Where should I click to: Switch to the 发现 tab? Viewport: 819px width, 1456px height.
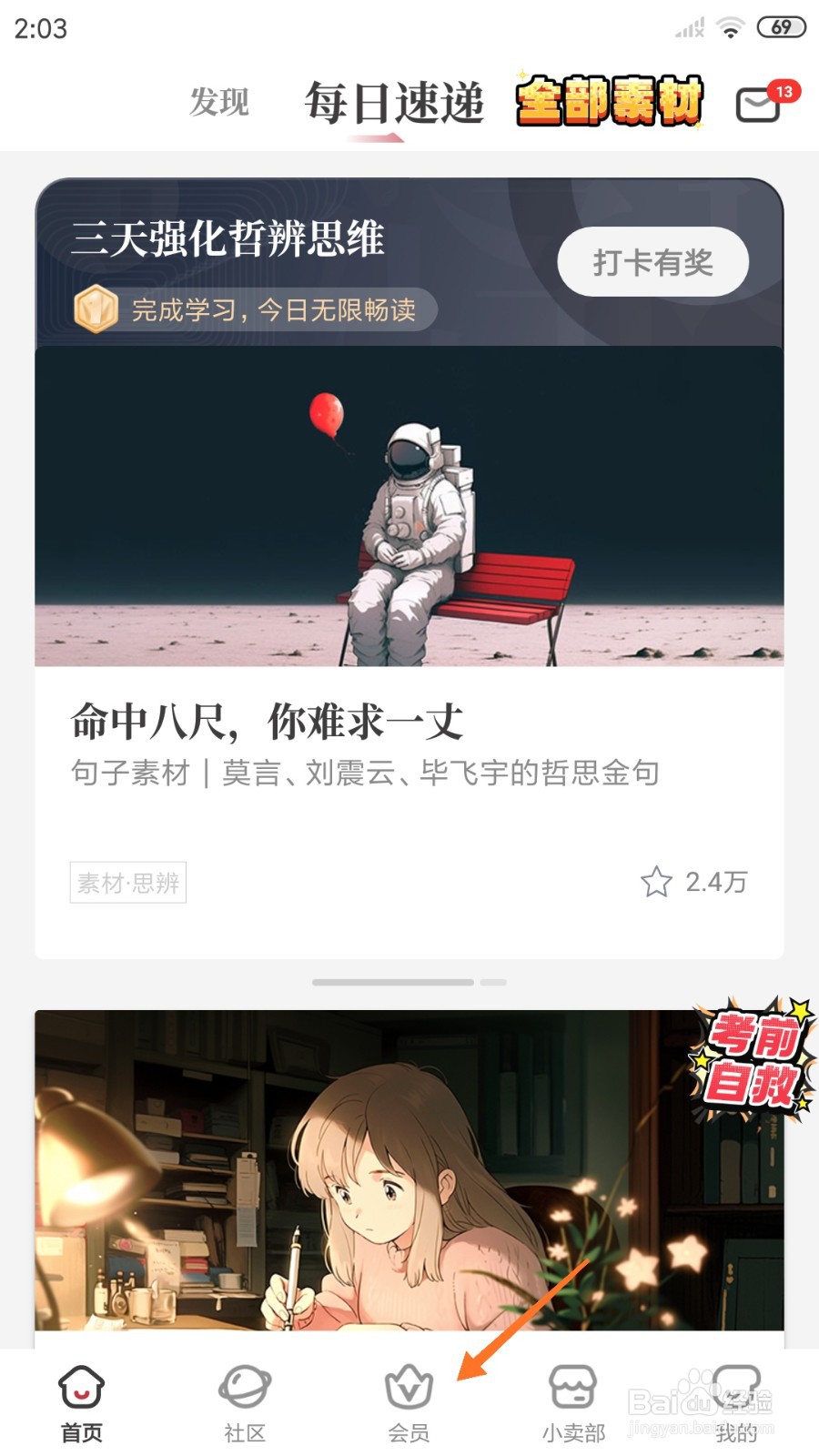coord(218,103)
